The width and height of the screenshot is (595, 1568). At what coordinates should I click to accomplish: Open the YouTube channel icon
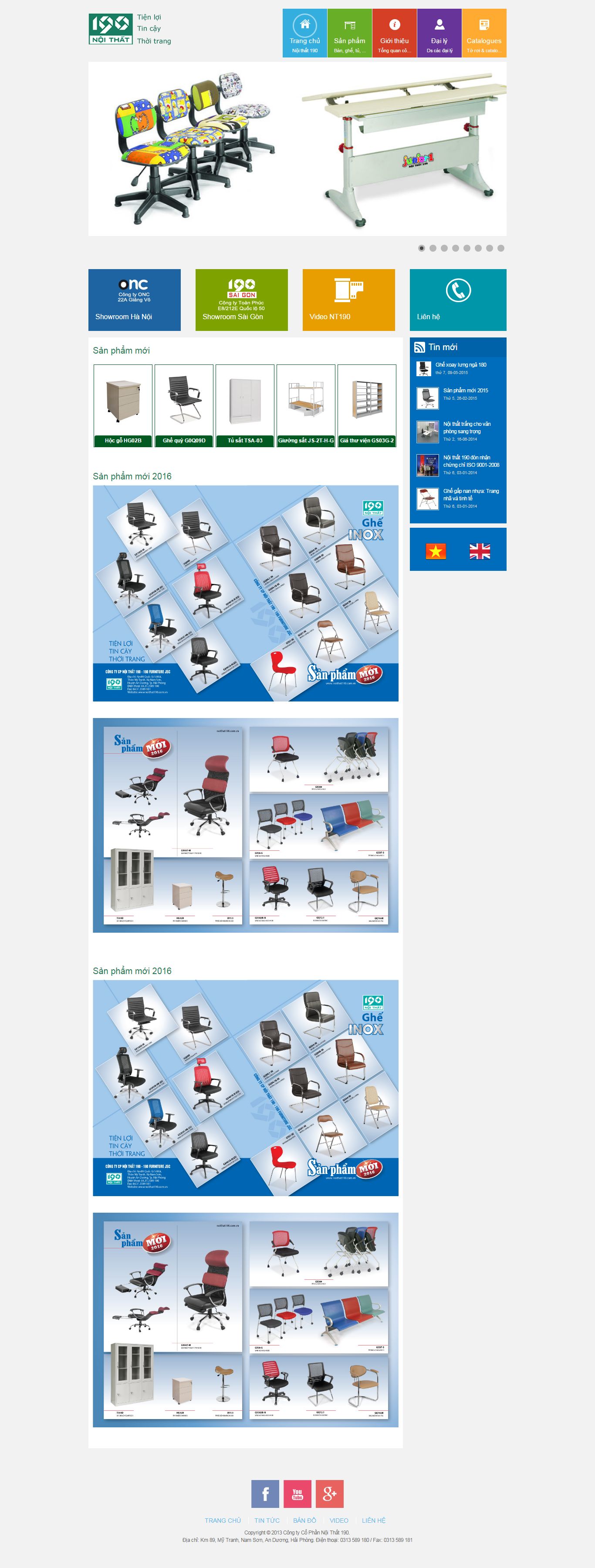coord(297,1493)
